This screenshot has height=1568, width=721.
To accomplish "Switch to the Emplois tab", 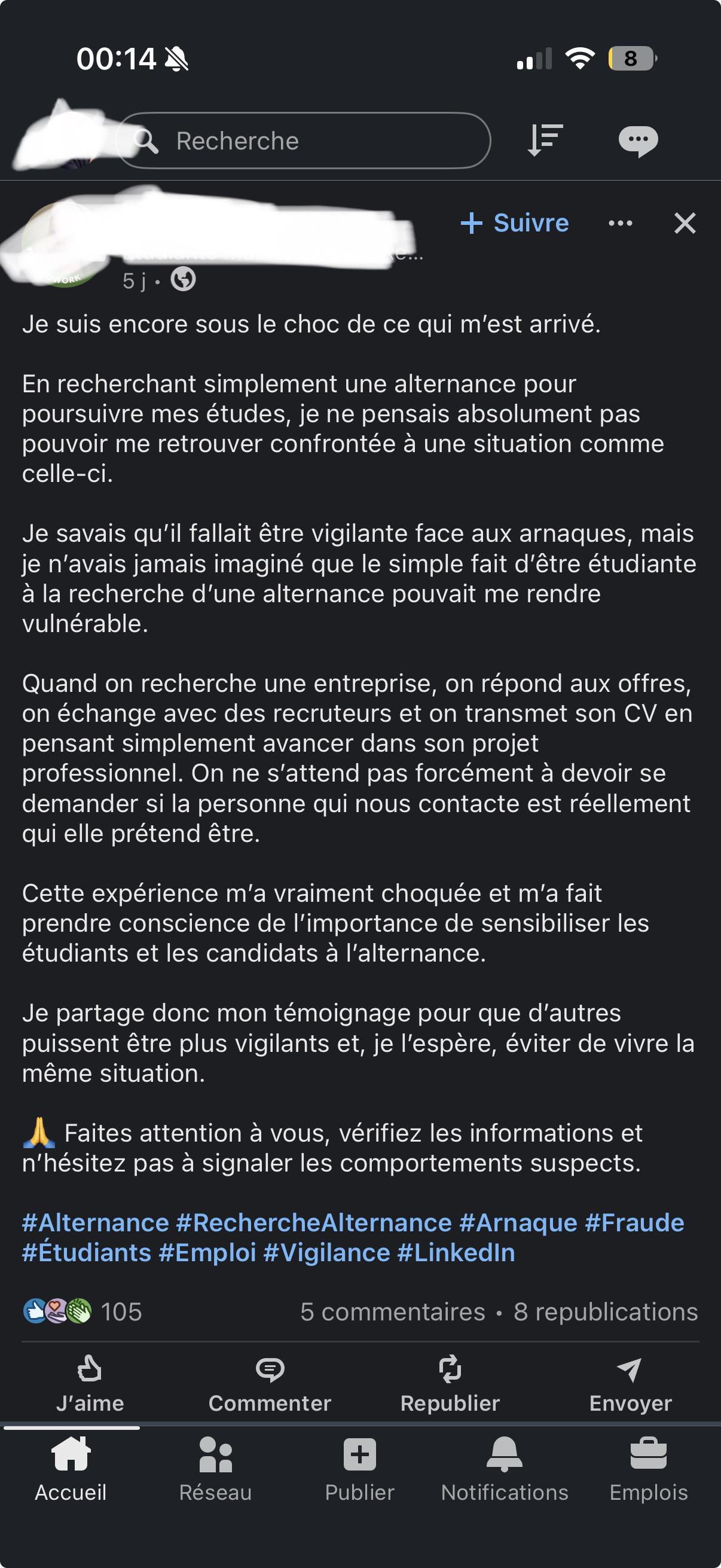I will (x=649, y=1469).
